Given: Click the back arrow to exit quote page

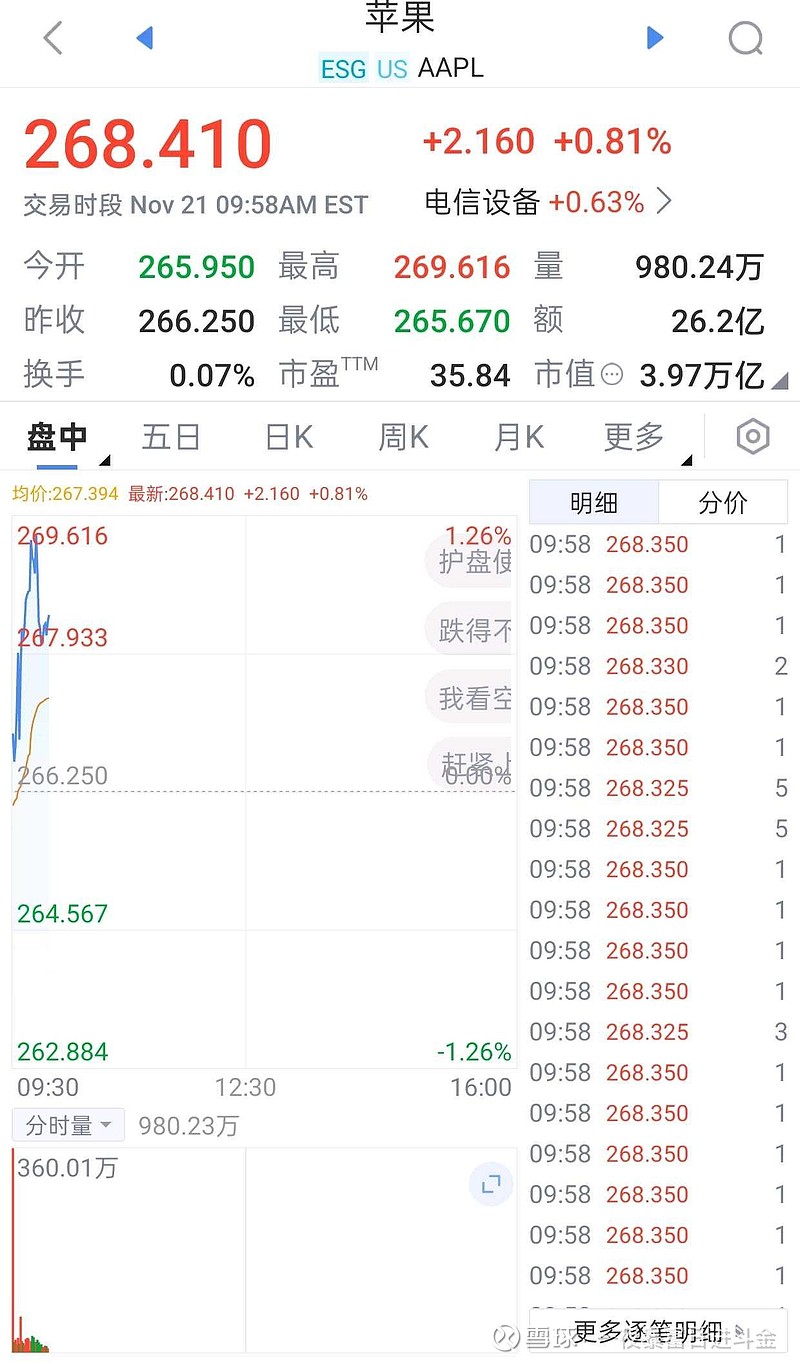Looking at the screenshot, I should 52,38.
